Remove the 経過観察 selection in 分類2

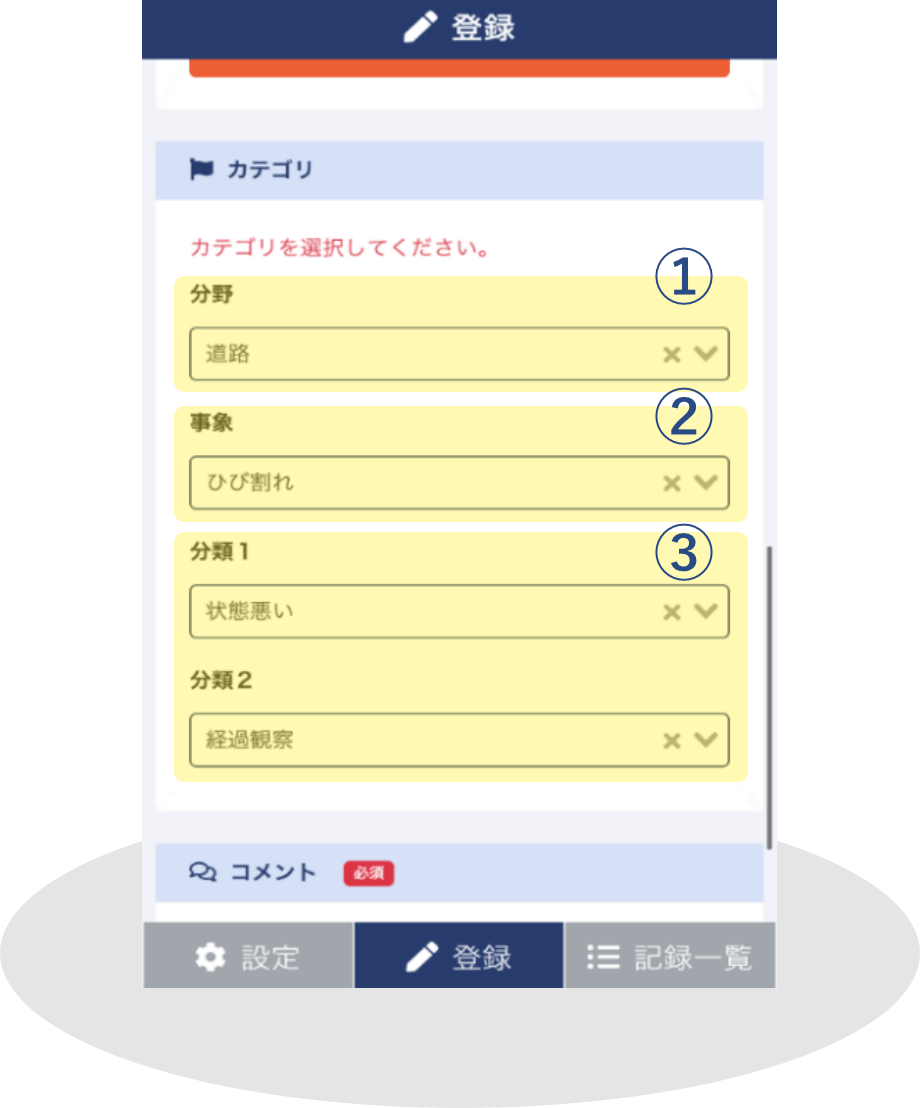[672, 740]
